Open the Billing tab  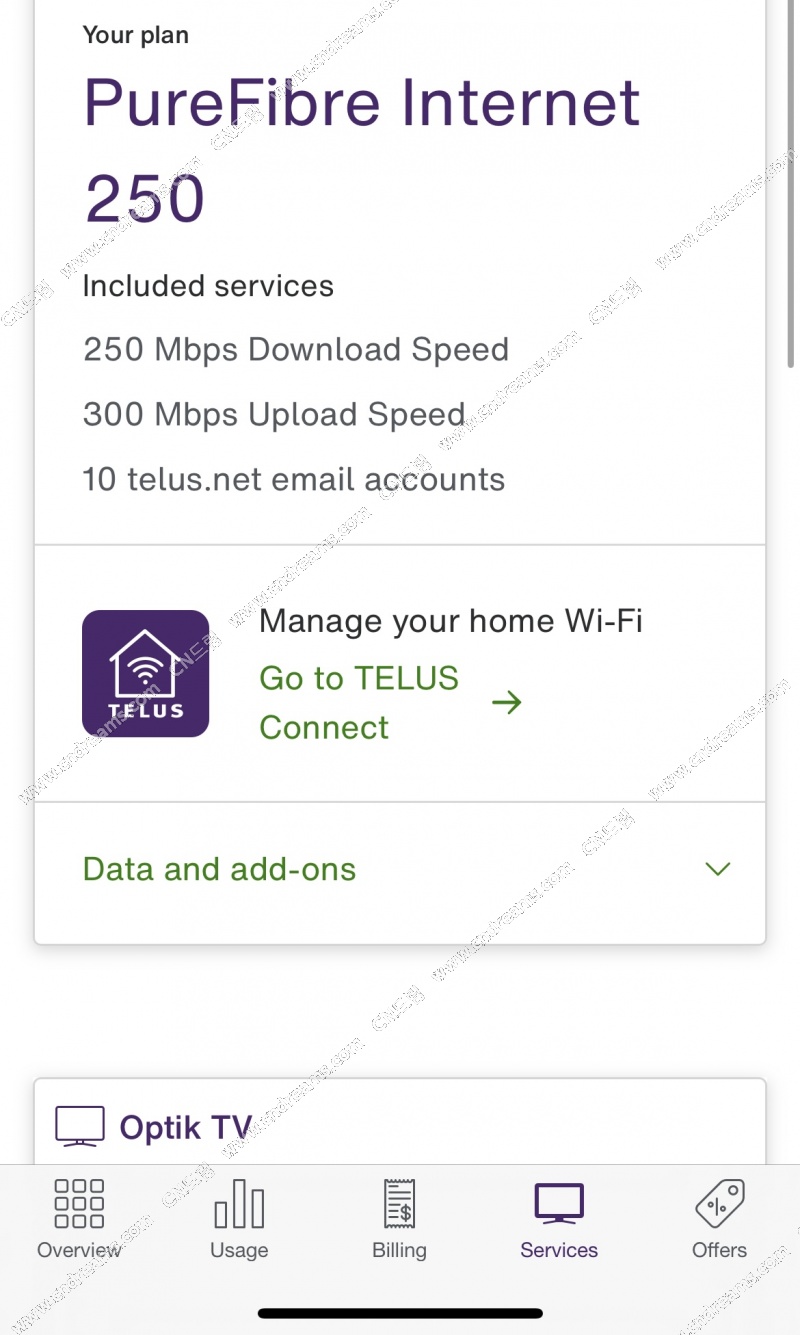[x=399, y=1219]
